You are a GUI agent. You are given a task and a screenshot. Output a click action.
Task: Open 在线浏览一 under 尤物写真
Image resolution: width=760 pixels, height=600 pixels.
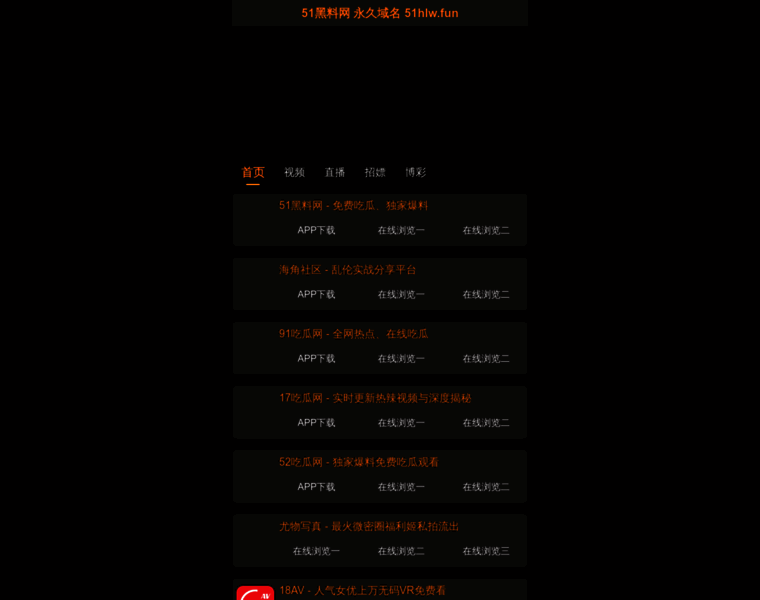pos(316,550)
